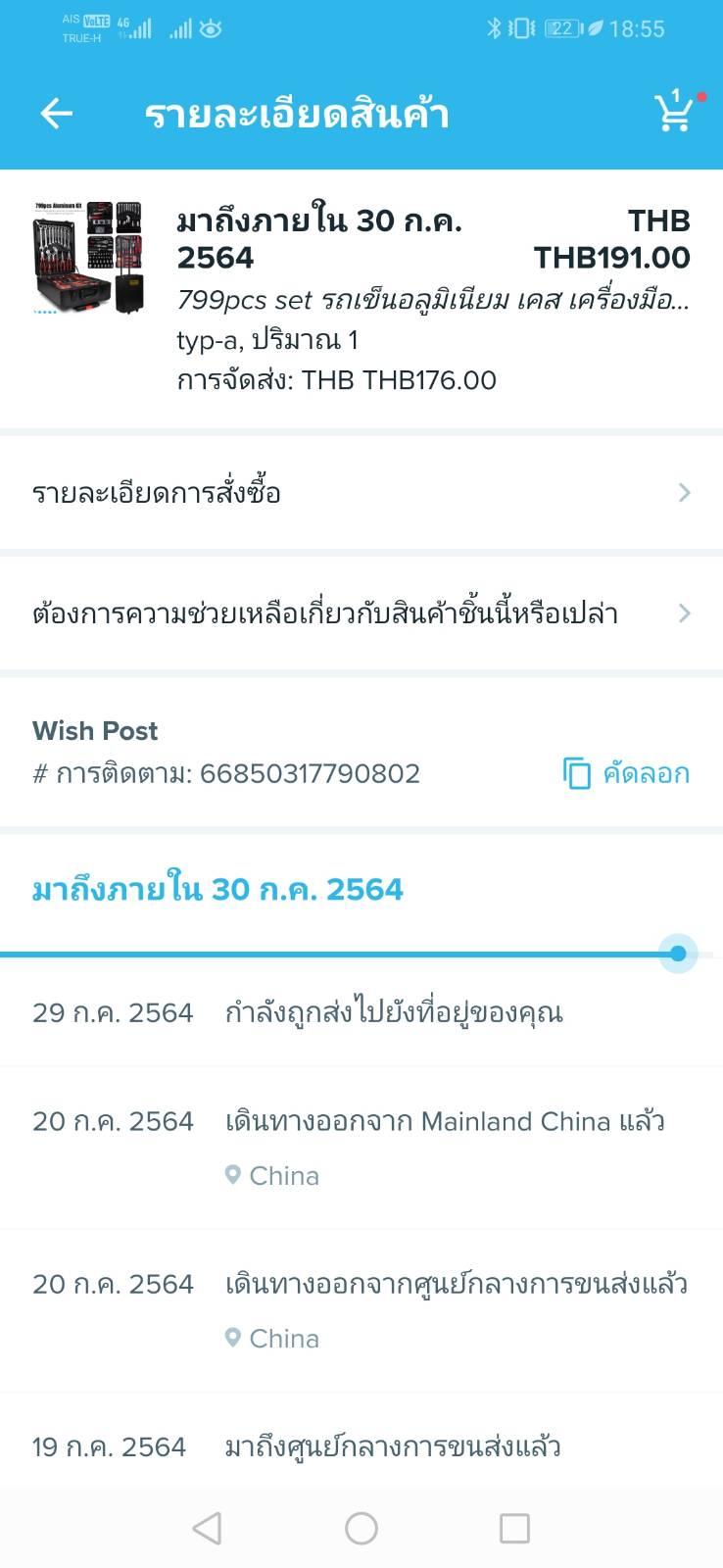Viewport: 723px width, 1568px height.
Task: Open recent apps from navigation bar
Action: click(x=514, y=1528)
